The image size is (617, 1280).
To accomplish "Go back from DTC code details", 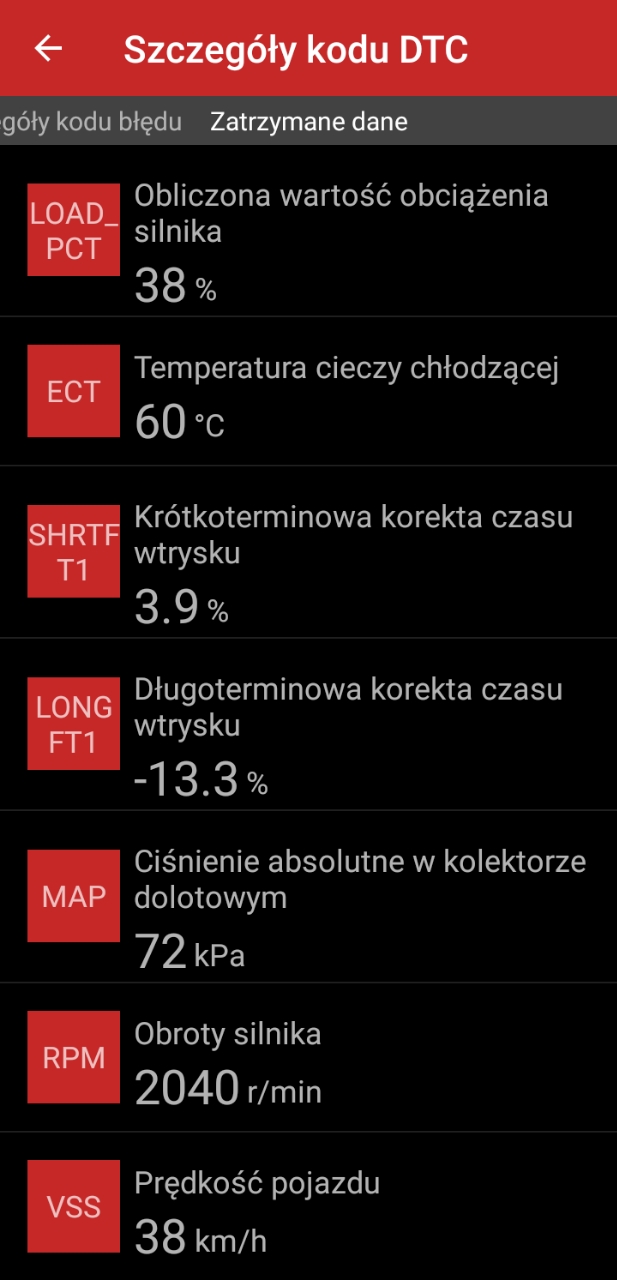I will pos(48,49).
